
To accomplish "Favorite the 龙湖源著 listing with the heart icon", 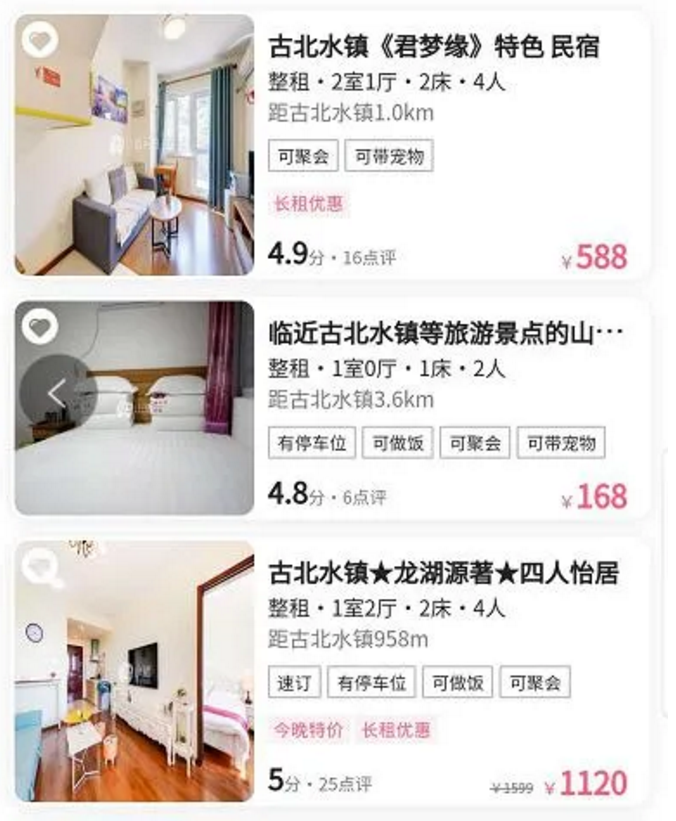I will 40,567.
